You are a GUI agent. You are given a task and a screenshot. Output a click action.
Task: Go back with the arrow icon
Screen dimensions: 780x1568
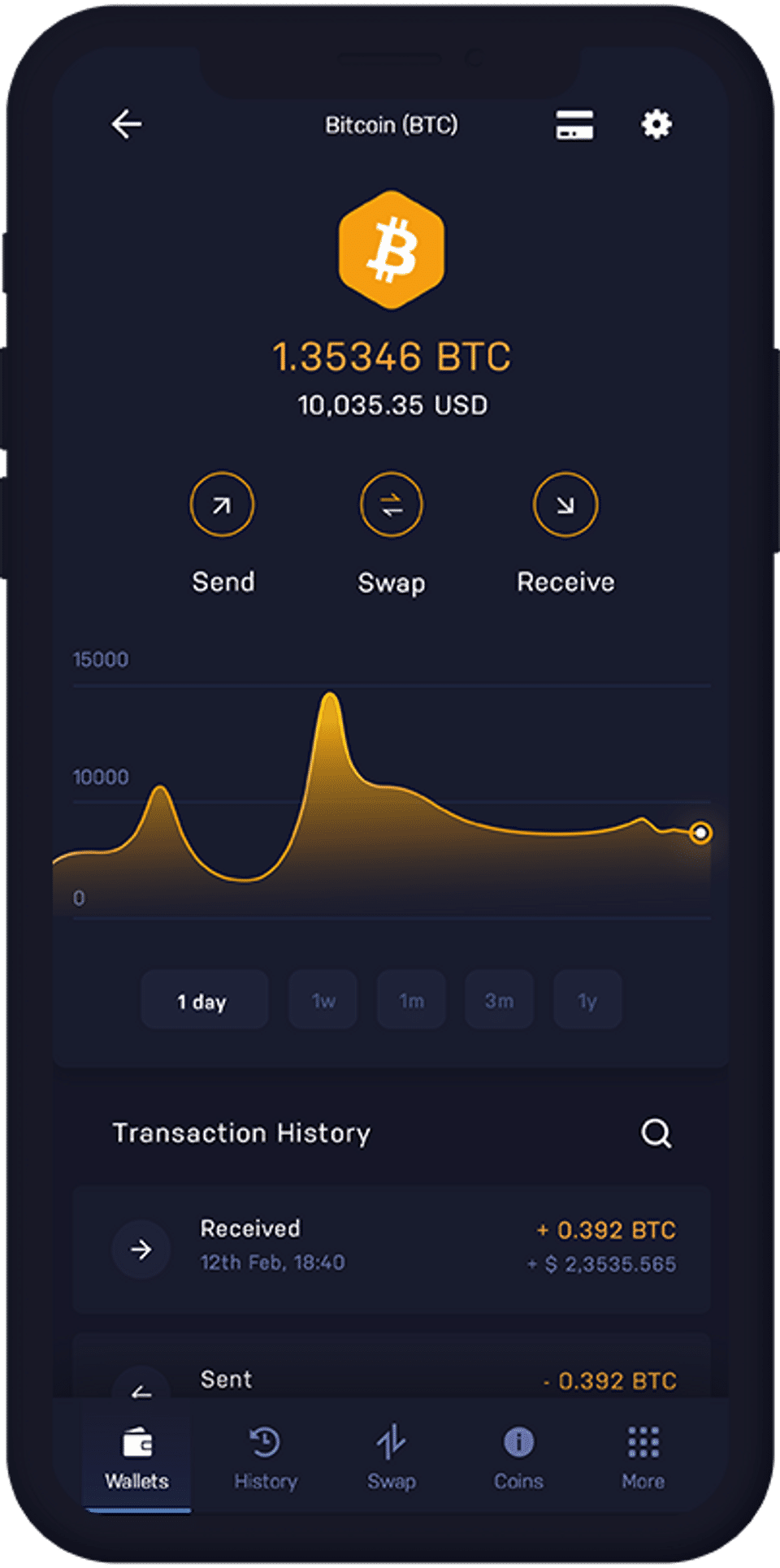click(126, 124)
